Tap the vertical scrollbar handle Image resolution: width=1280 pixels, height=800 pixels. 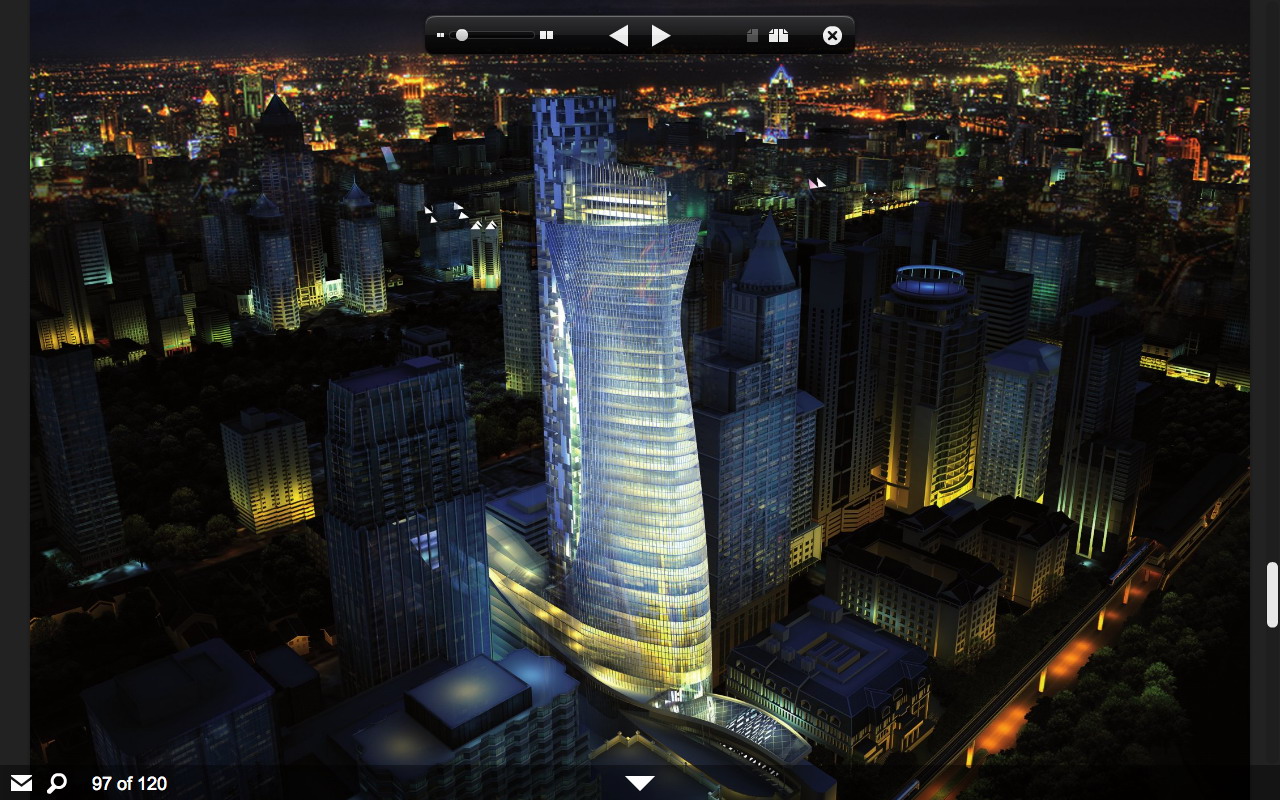[x=1272, y=595]
